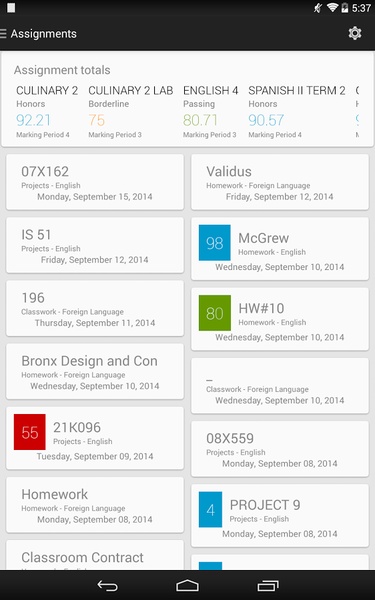Open the IS 51 project card
Image resolution: width=375 pixels, height=600 pixels.
click(95, 245)
